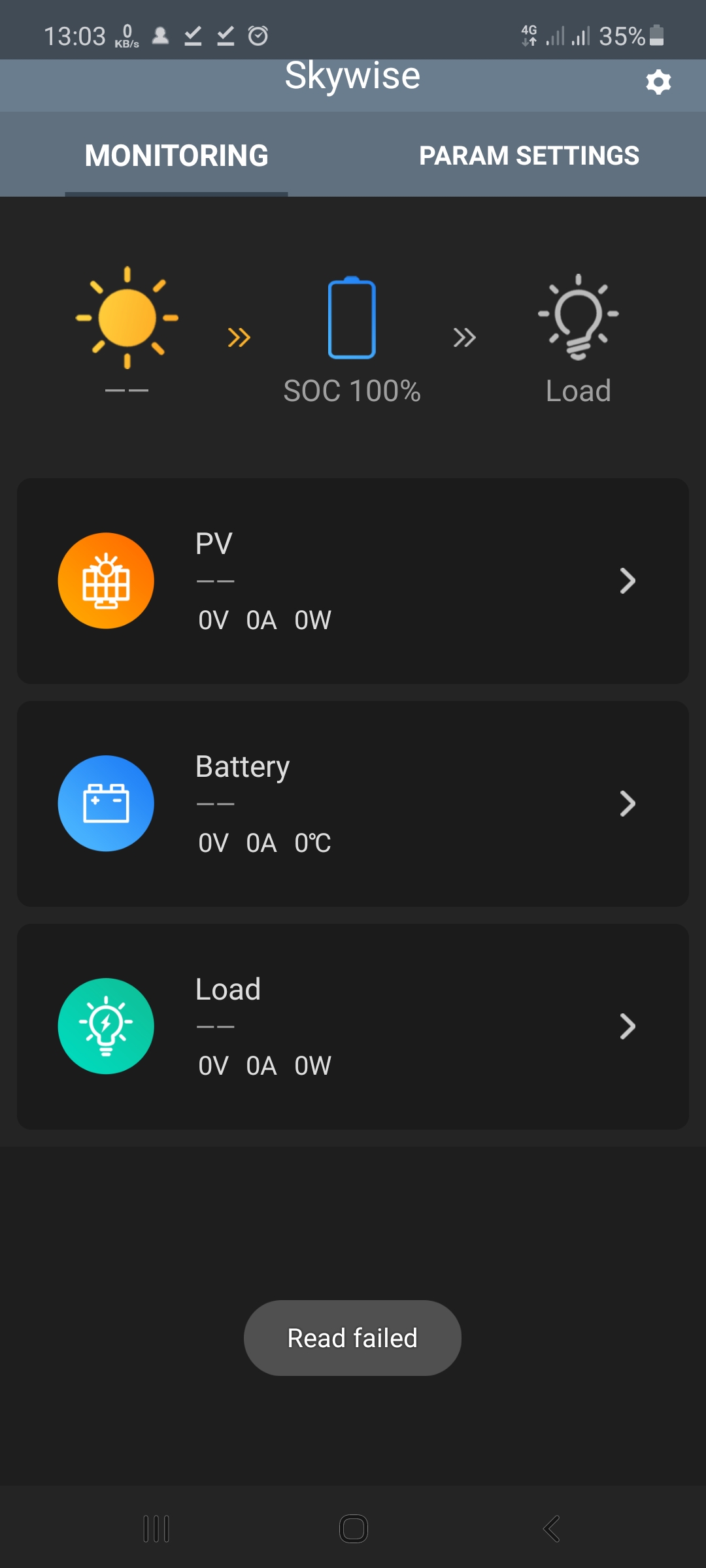Select the MONITORING tab

pos(176,155)
